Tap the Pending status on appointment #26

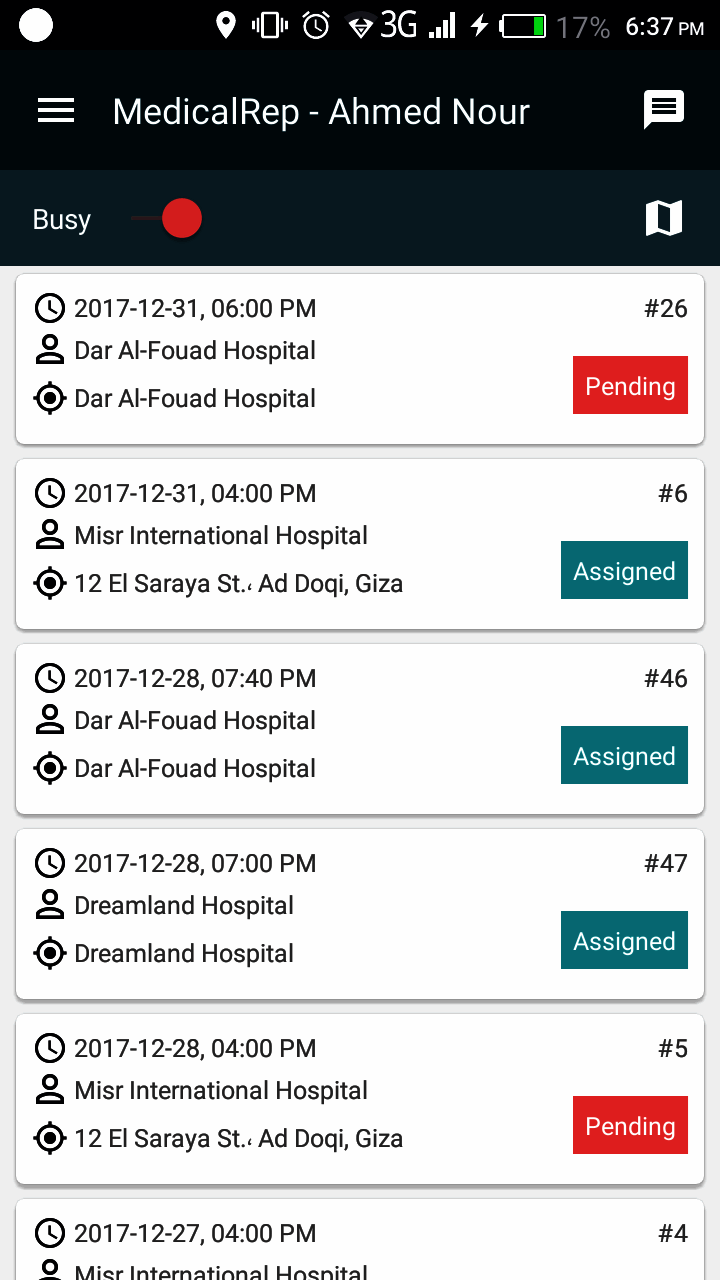630,385
